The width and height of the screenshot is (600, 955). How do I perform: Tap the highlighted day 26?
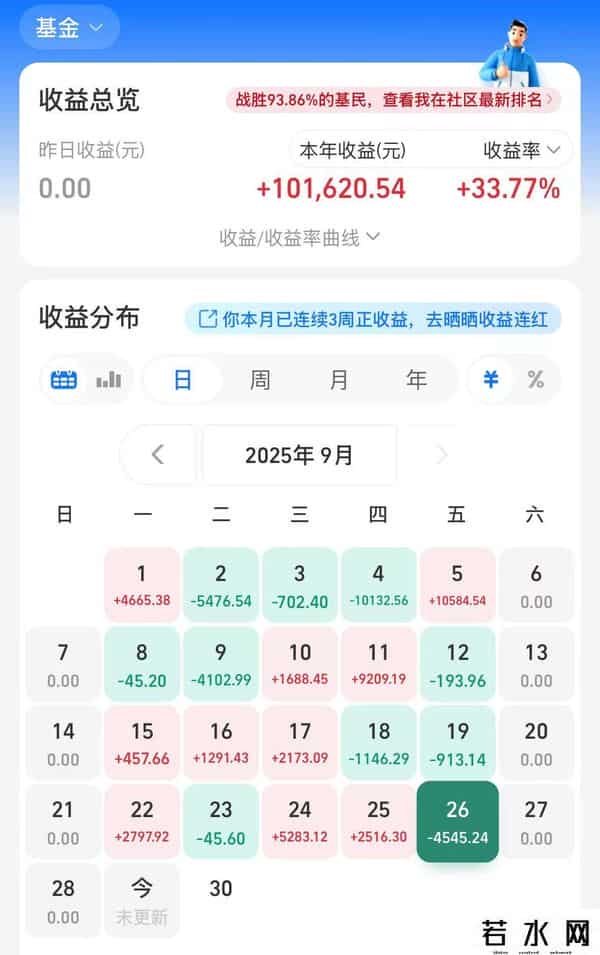[457, 822]
